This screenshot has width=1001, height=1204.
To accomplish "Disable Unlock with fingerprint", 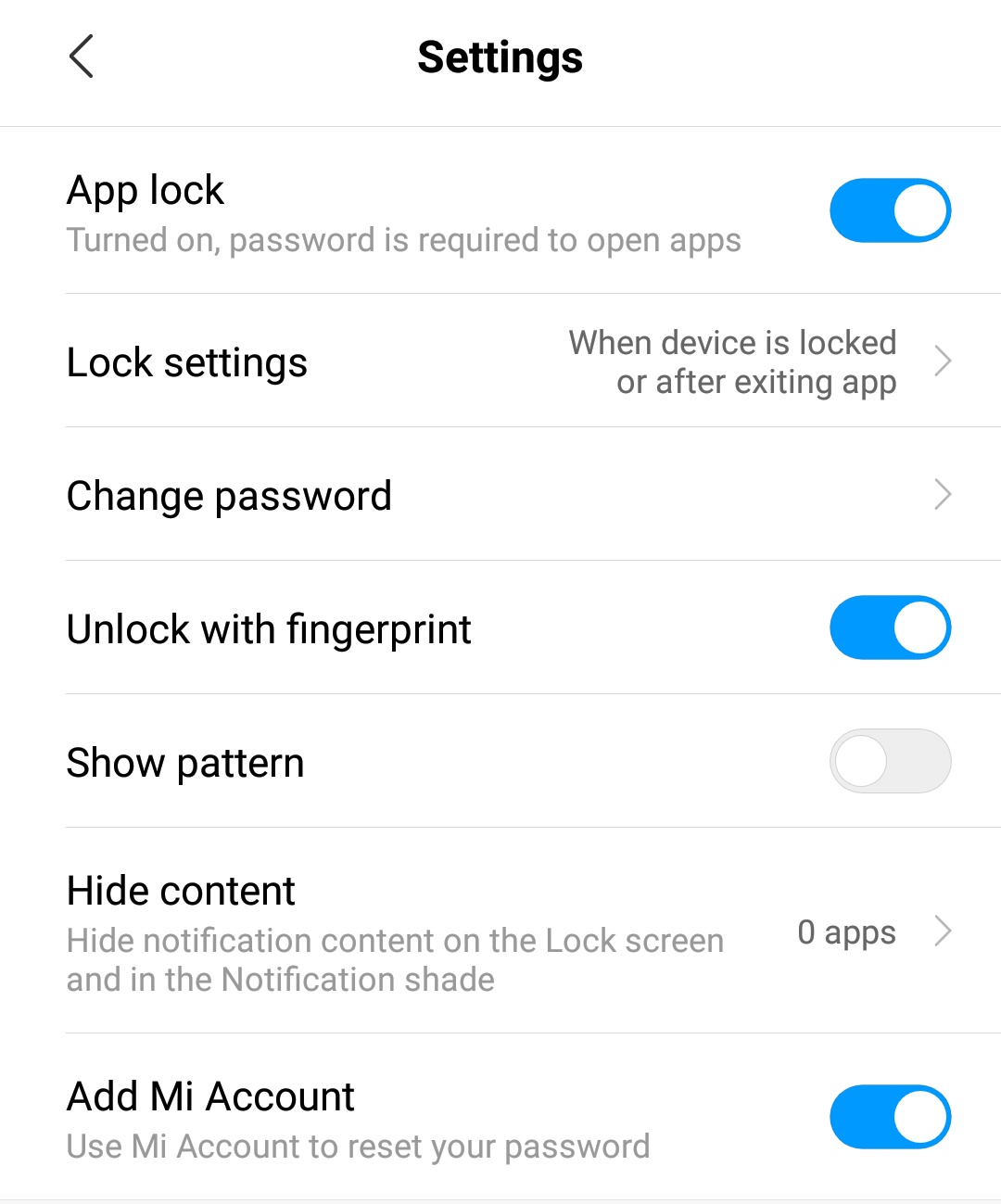I will pyautogui.click(x=890, y=627).
